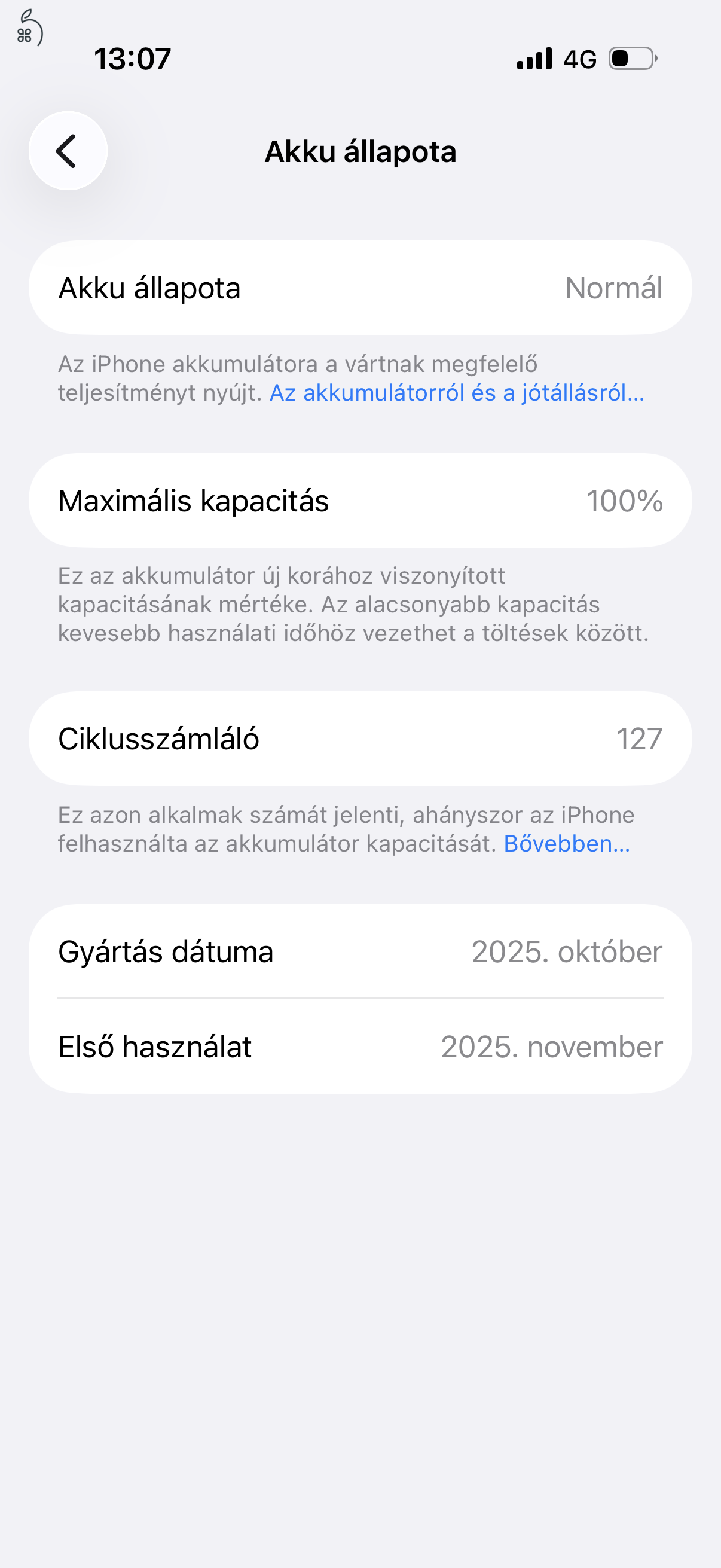Tap the 100% capacity value
The width and height of the screenshot is (721, 1568).
click(624, 501)
